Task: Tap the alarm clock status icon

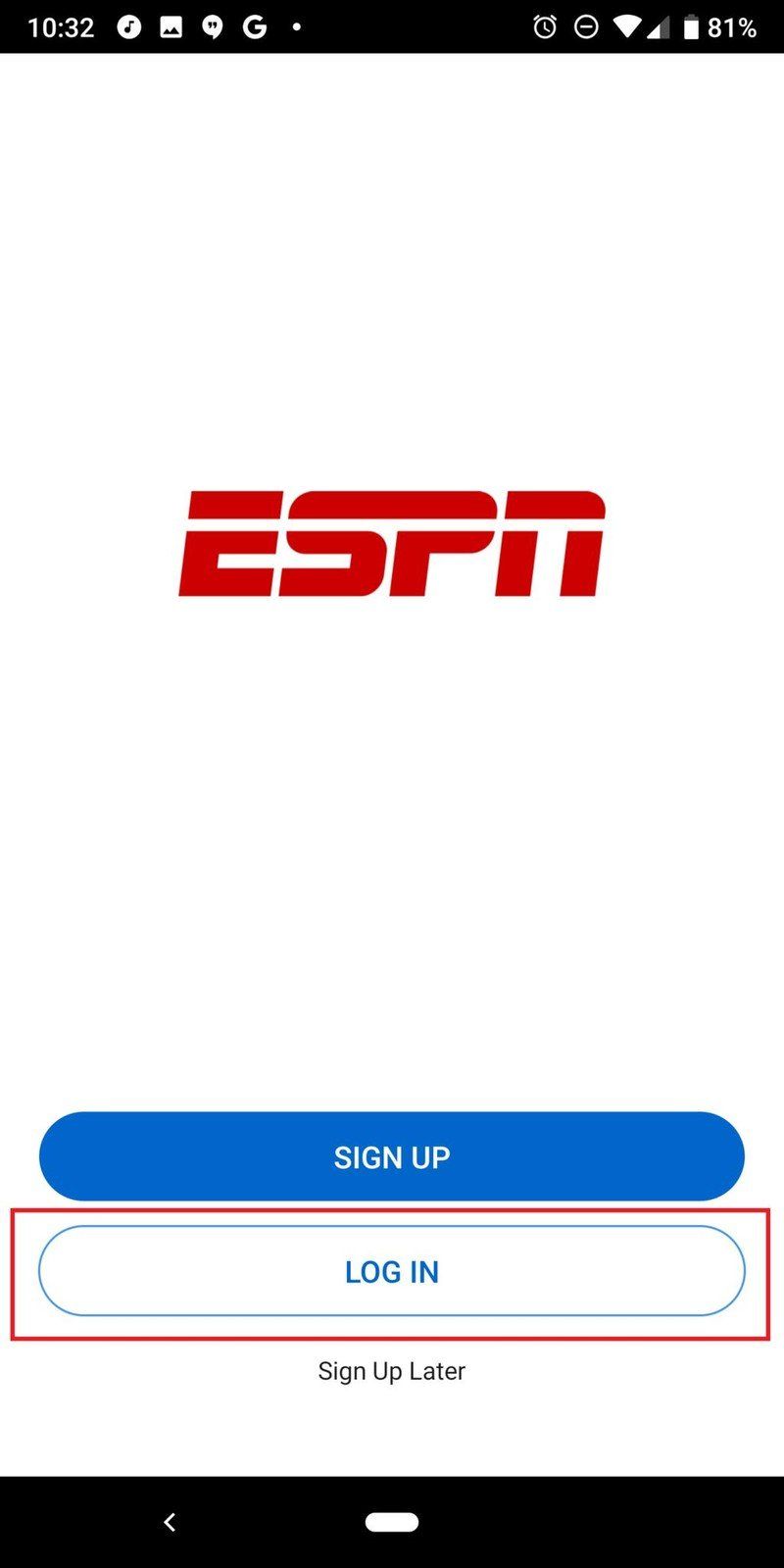Action: (x=545, y=26)
